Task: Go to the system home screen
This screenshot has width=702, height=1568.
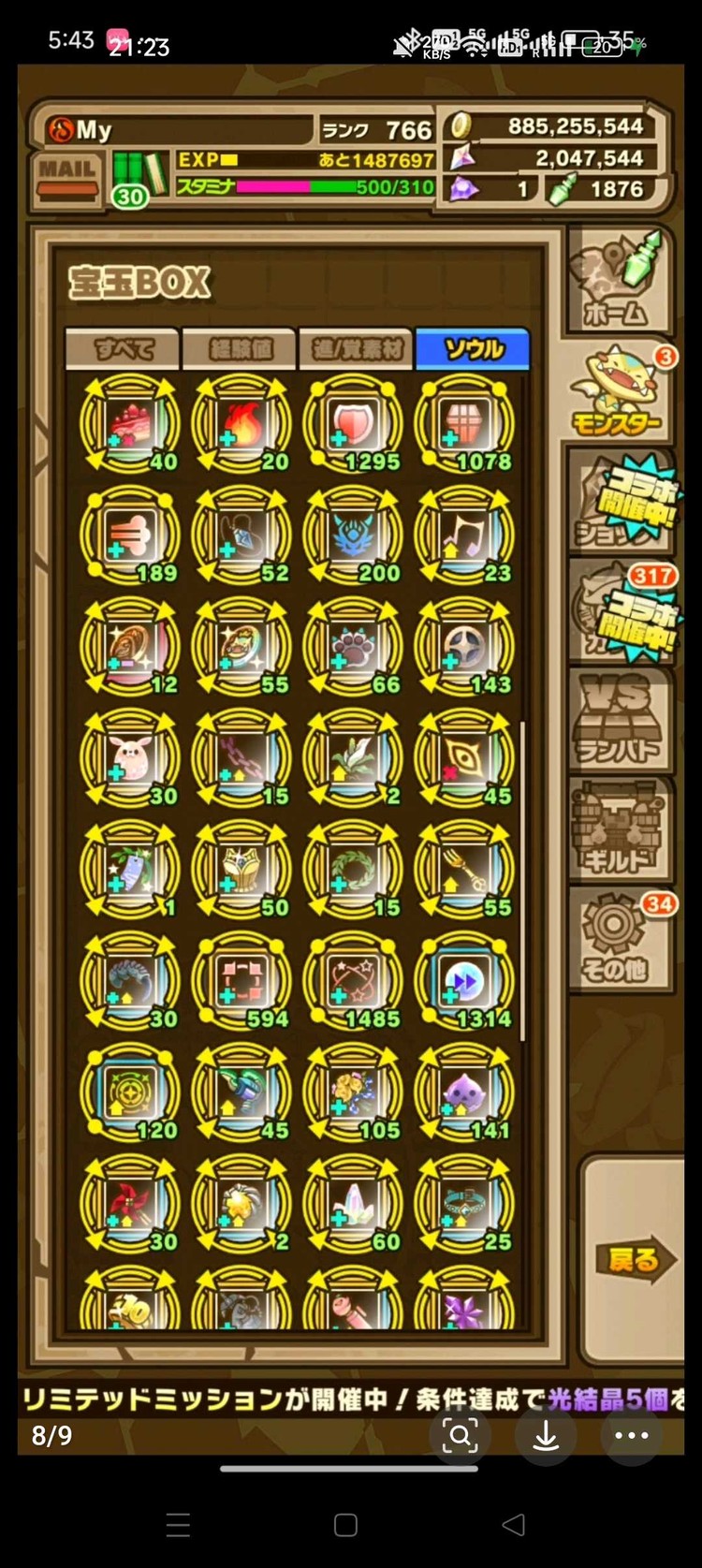Action: click(345, 1525)
